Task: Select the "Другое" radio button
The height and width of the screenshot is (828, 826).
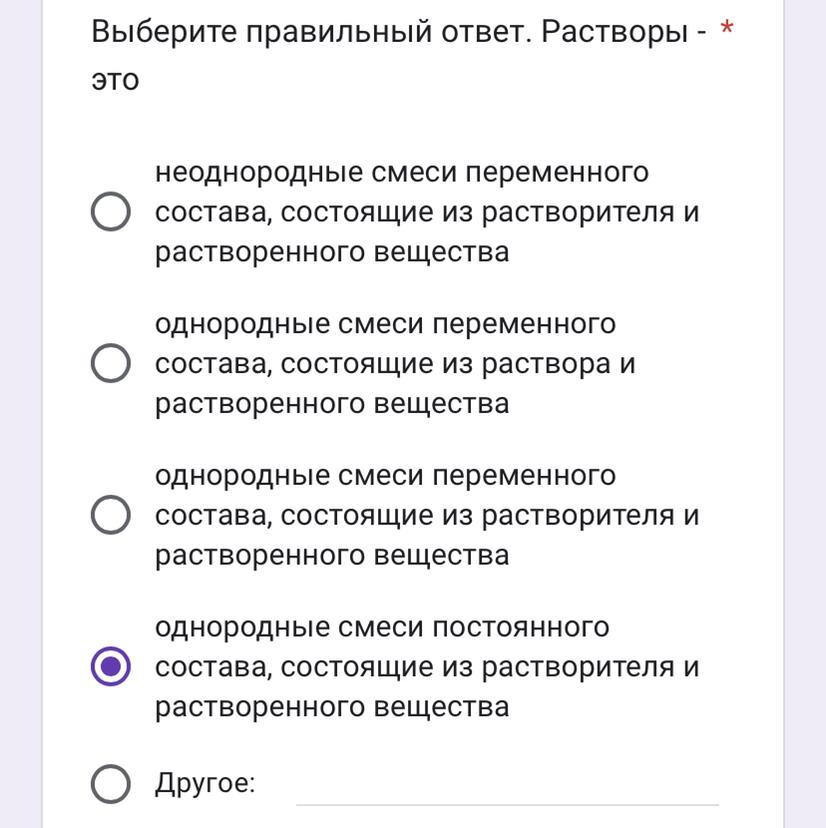Action: [110, 784]
